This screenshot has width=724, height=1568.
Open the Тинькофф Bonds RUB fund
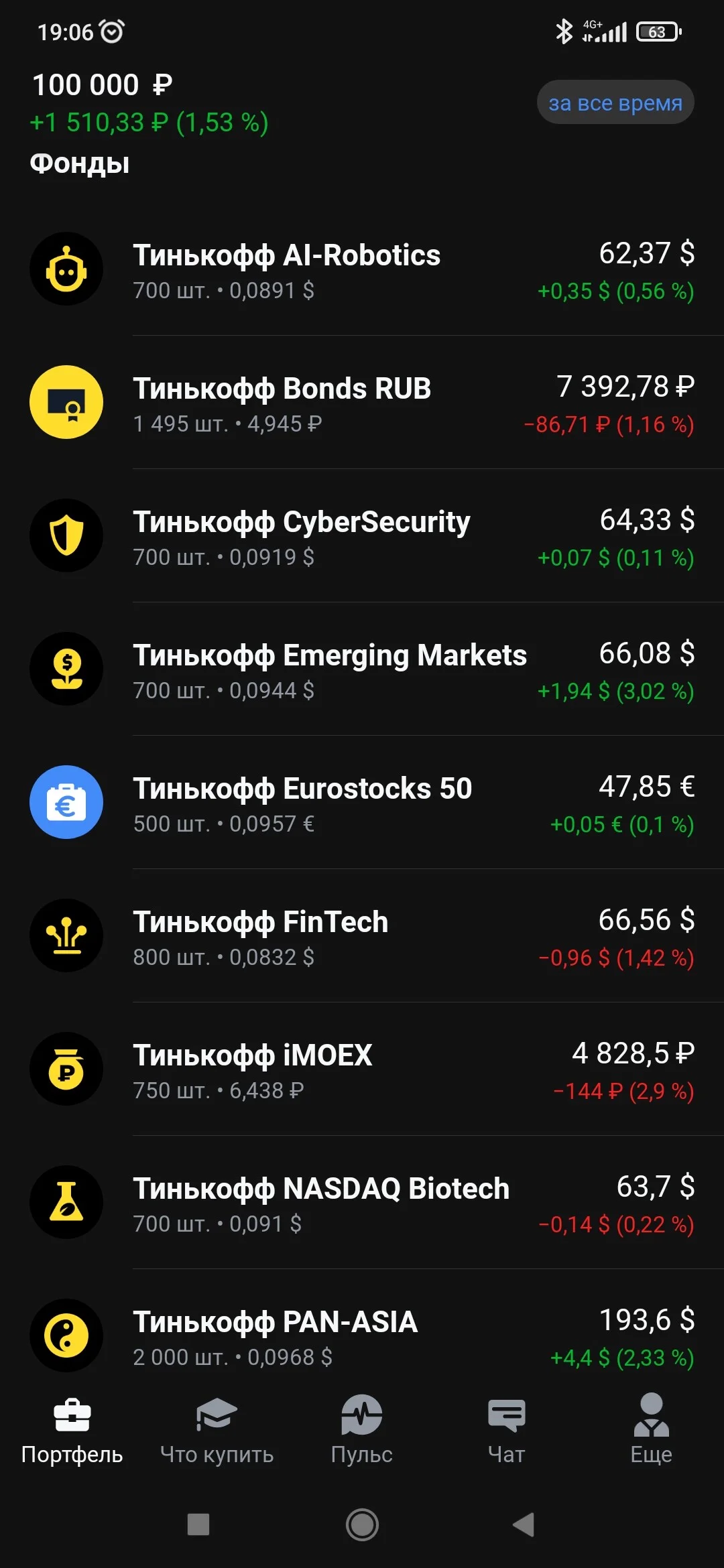click(362, 403)
